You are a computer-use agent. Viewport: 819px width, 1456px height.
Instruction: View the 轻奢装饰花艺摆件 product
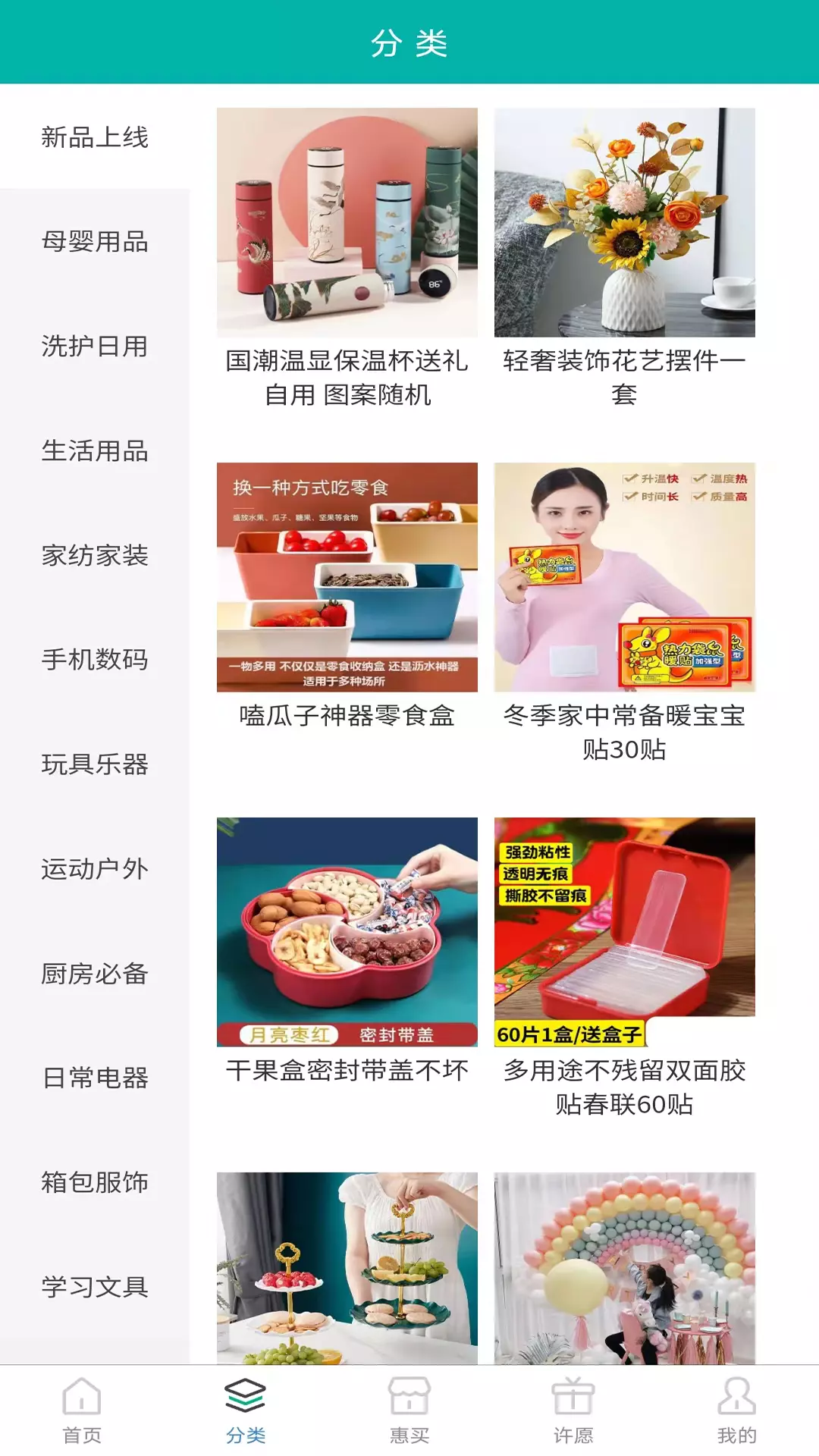click(x=625, y=259)
